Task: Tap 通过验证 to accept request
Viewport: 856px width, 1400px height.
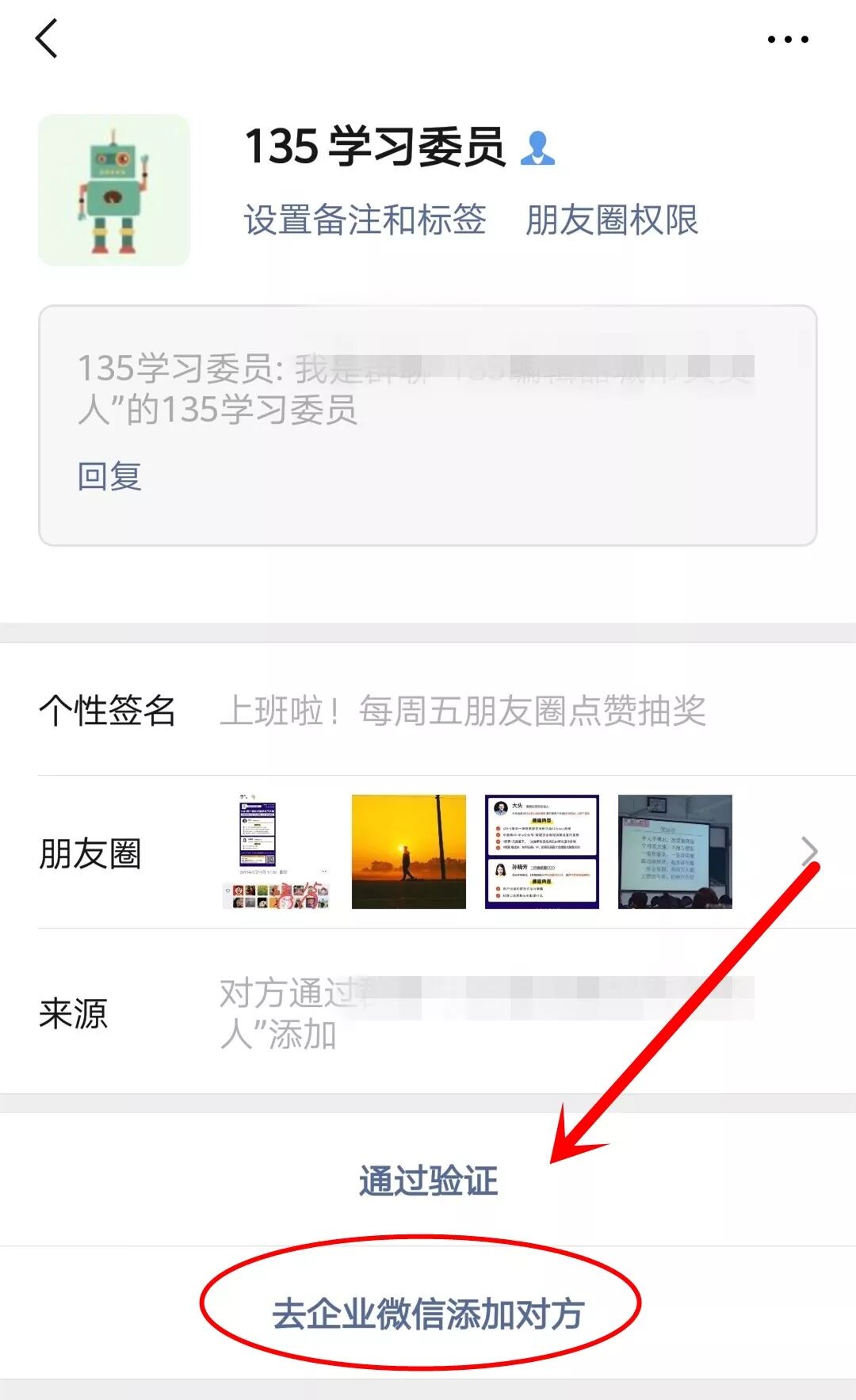Action: 428,1181
